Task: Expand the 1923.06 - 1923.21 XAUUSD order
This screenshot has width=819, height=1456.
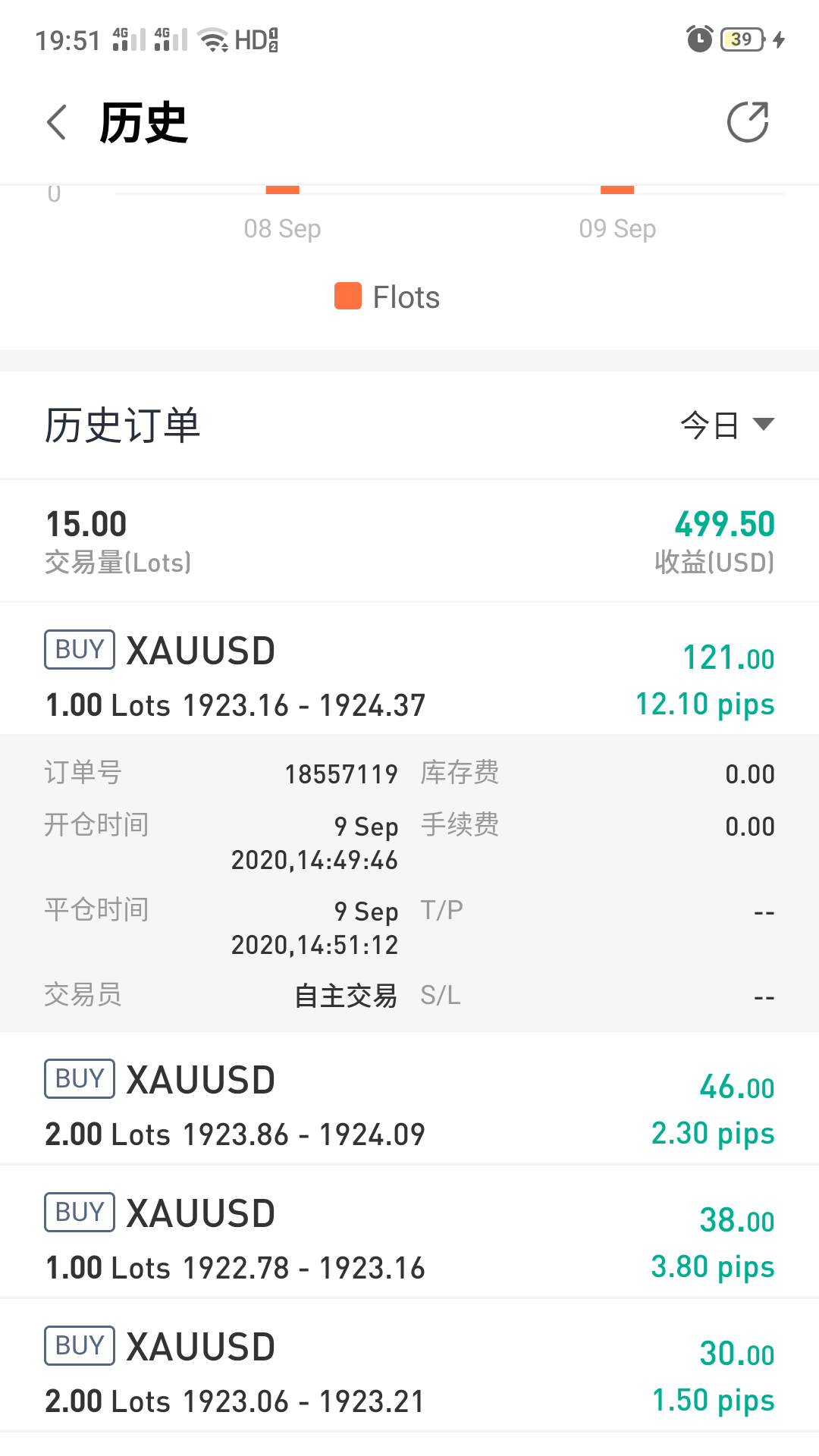Action: click(x=409, y=1365)
